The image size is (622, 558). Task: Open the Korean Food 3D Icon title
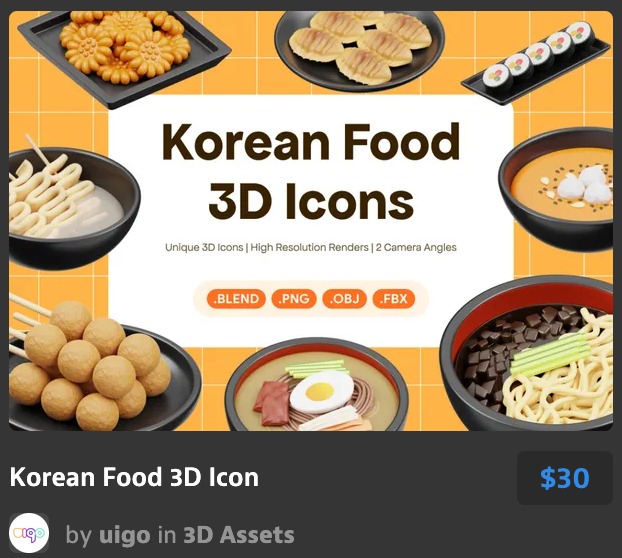tap(134, 477)
